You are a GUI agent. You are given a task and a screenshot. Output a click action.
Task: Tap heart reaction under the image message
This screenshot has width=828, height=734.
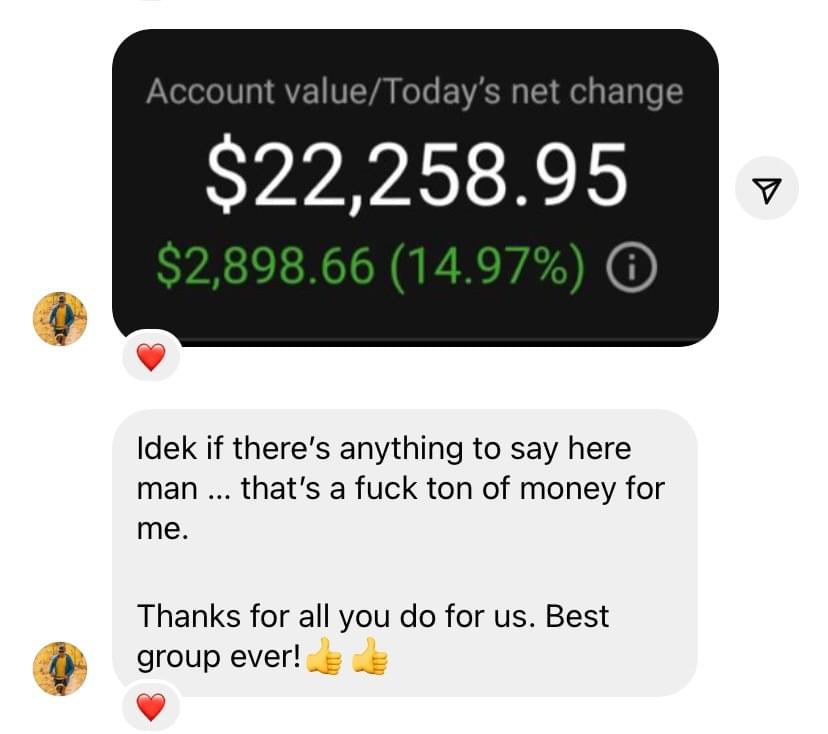tap(150, 356)
